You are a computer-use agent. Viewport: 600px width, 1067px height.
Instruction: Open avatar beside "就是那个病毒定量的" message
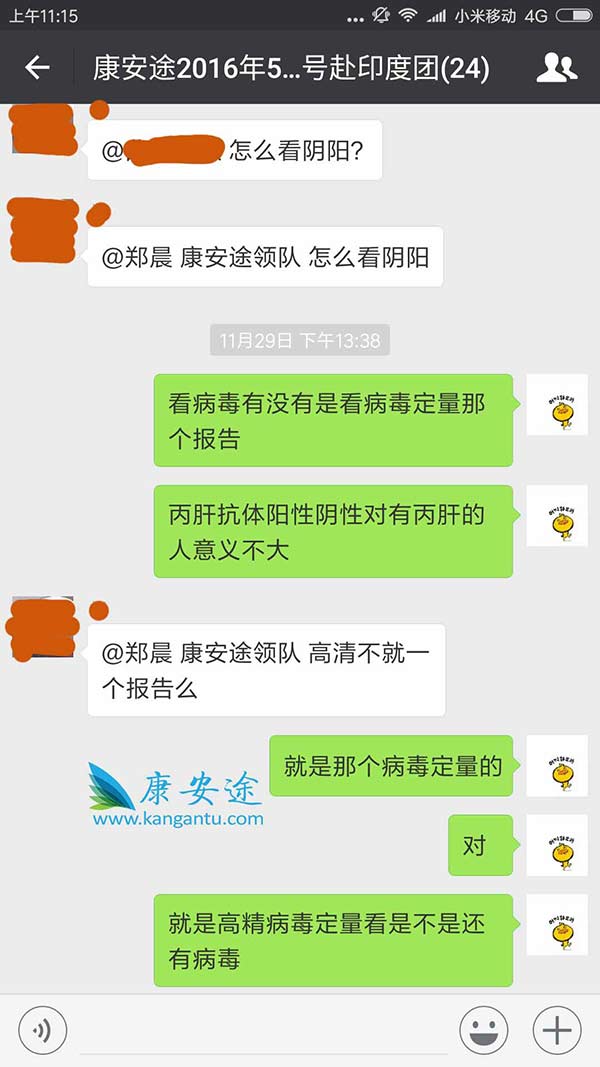pos(556,765)
